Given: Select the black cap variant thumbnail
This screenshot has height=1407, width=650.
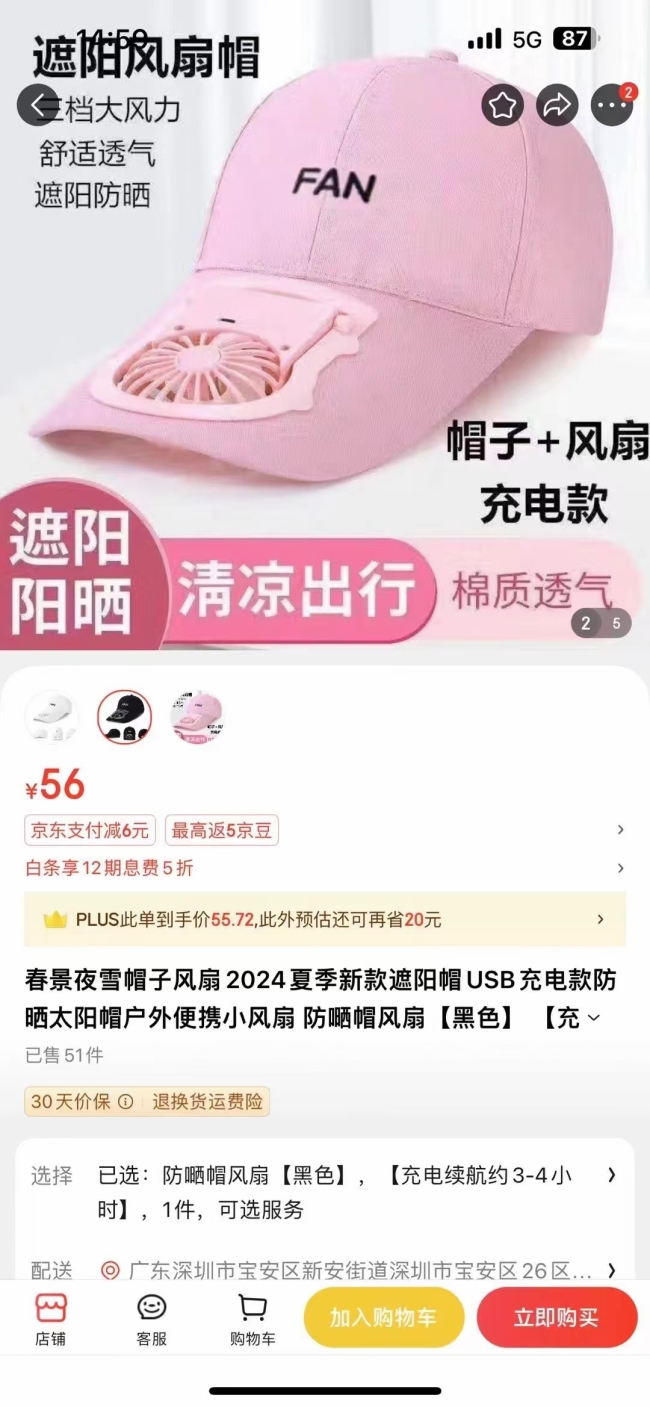Looking at the screenshot, I should pos(124,717).
